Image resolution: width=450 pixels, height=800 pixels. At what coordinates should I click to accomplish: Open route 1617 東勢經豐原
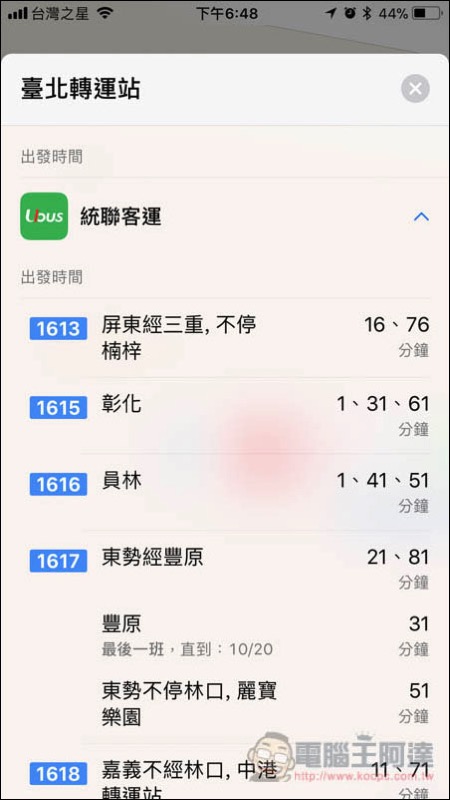[x=225, y=568]
